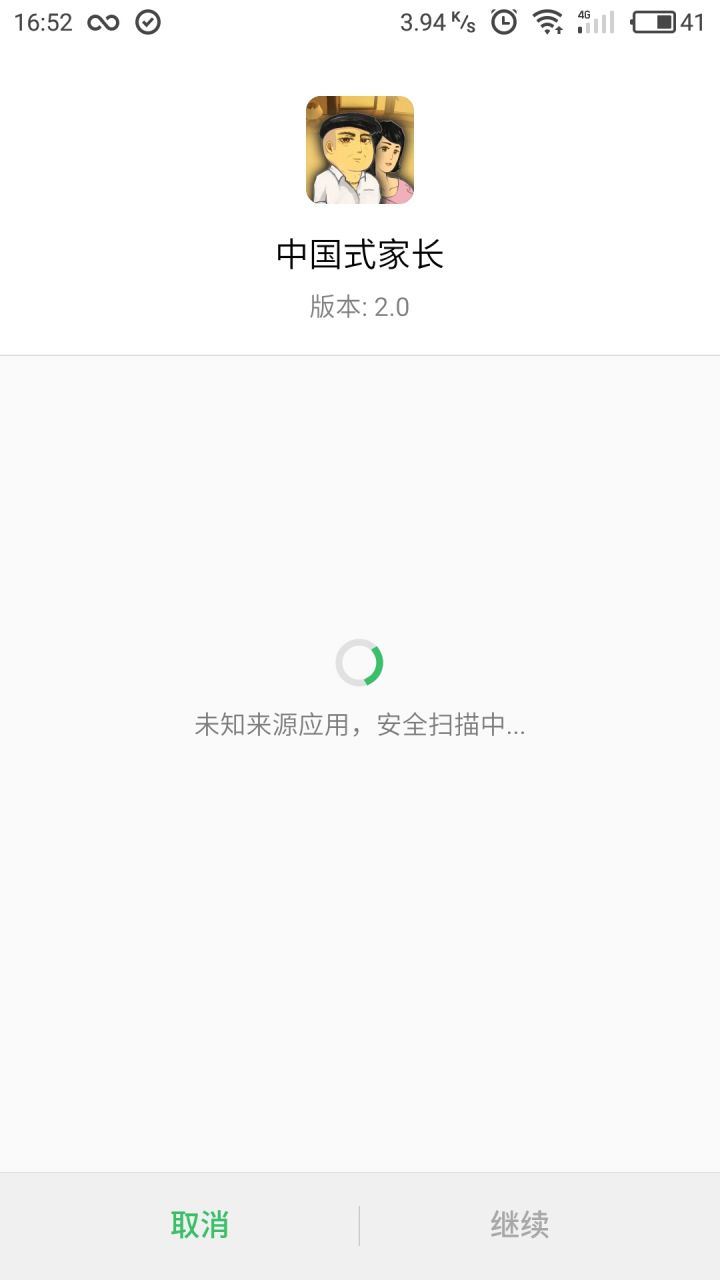
Task: Tap the 未知来源应用 scanning message text
Action: pyautogui.click(x=361, y=724)
